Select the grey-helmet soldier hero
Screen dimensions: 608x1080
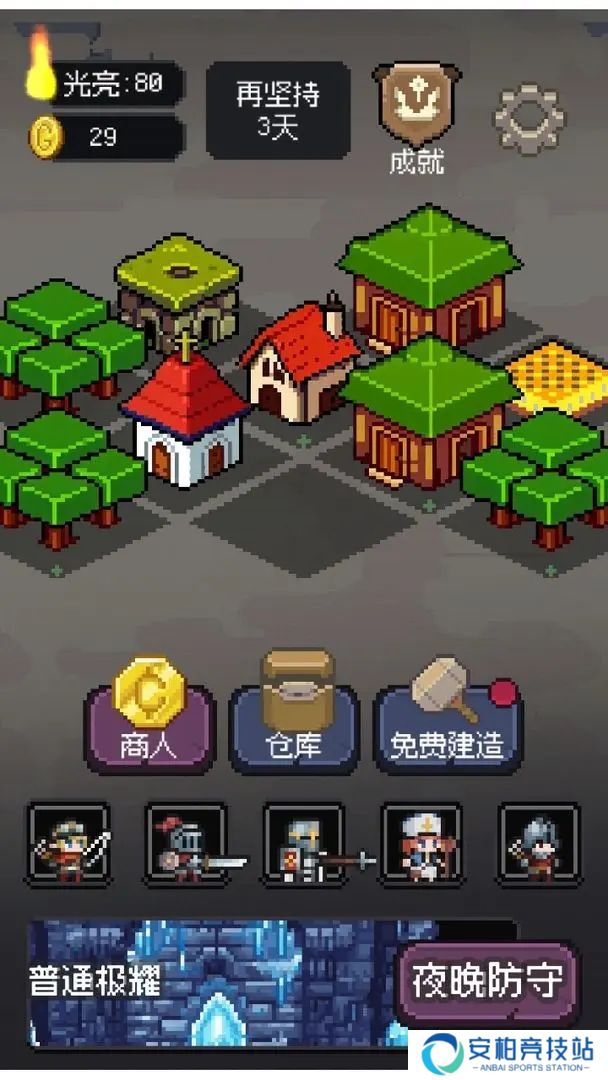tap(538, 845)
